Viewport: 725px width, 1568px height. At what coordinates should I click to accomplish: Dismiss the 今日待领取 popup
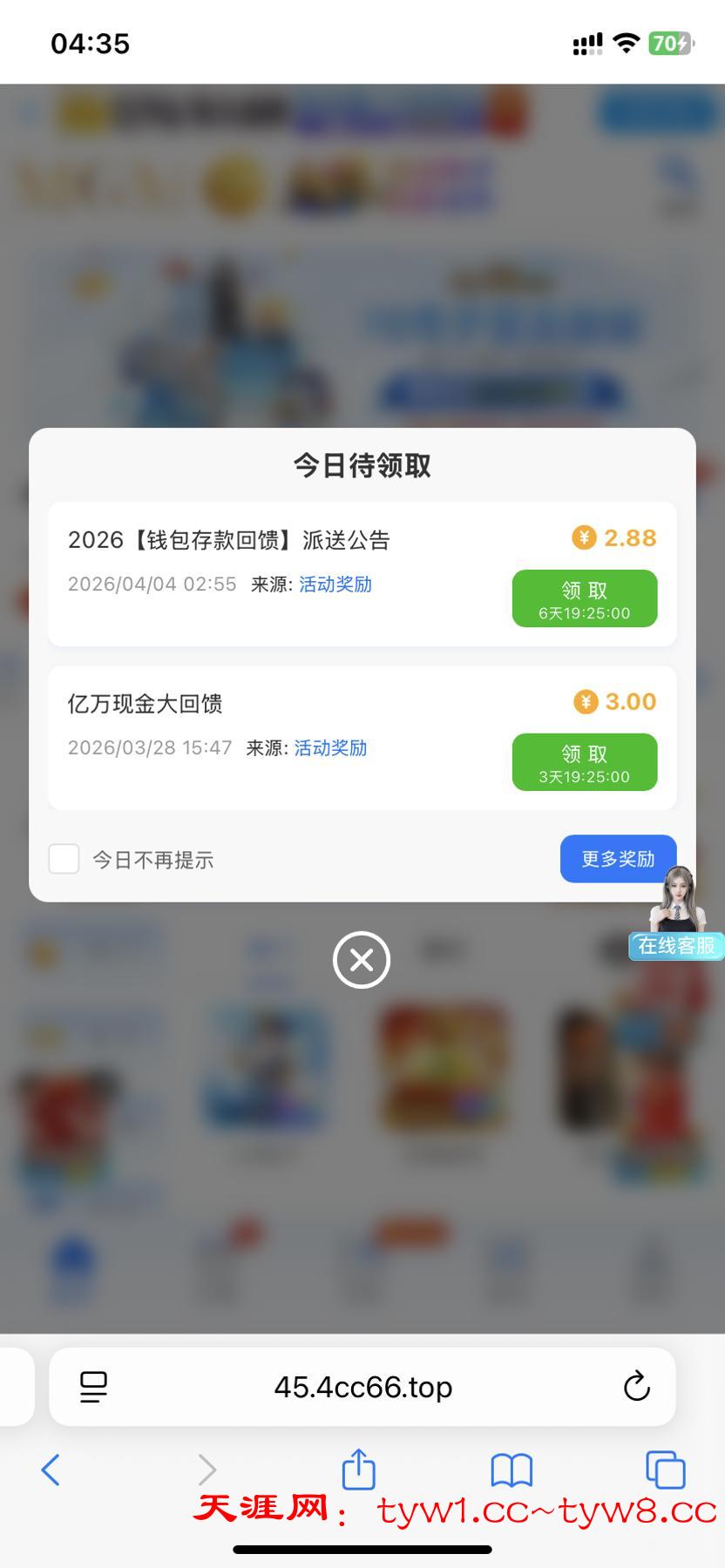click(362, 960)
